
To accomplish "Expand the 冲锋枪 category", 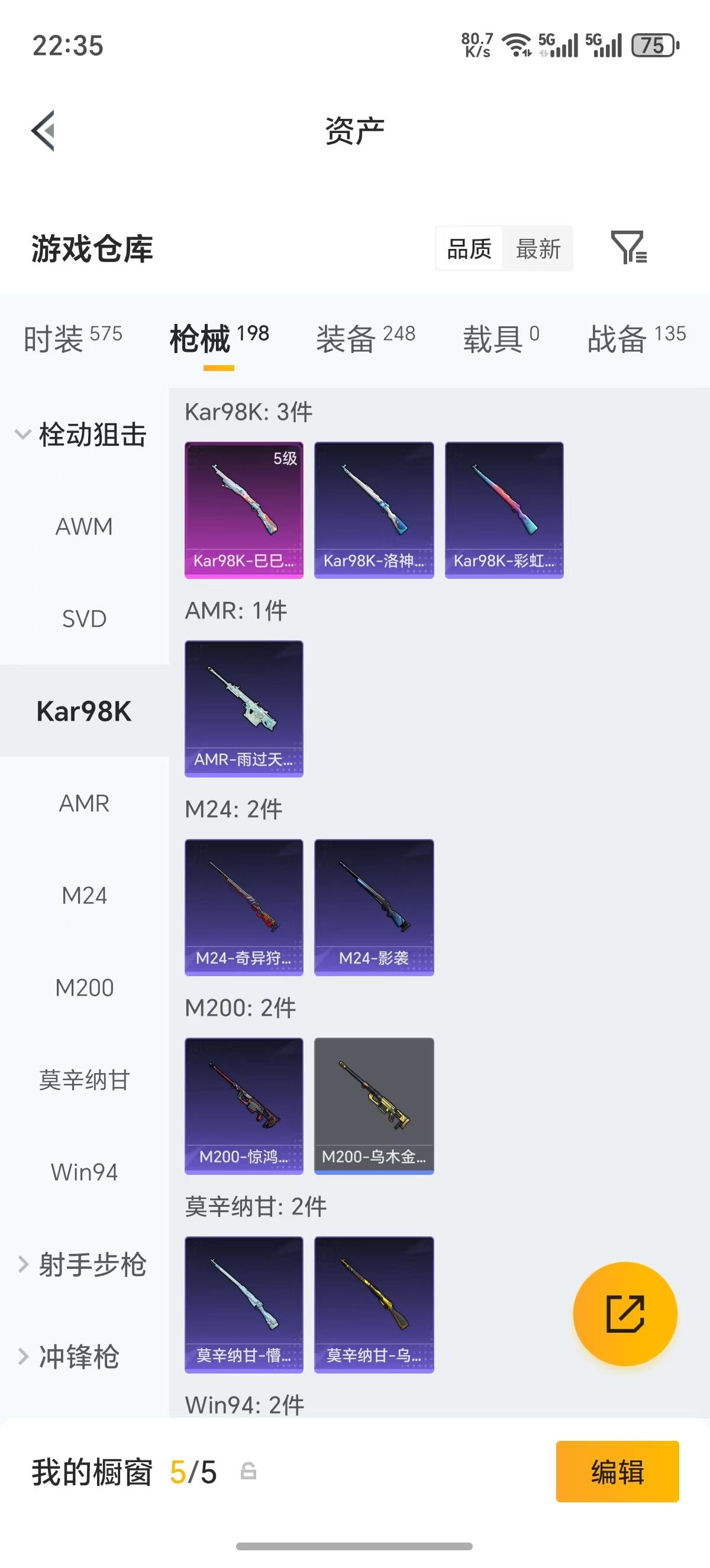I will point(70,1357).
